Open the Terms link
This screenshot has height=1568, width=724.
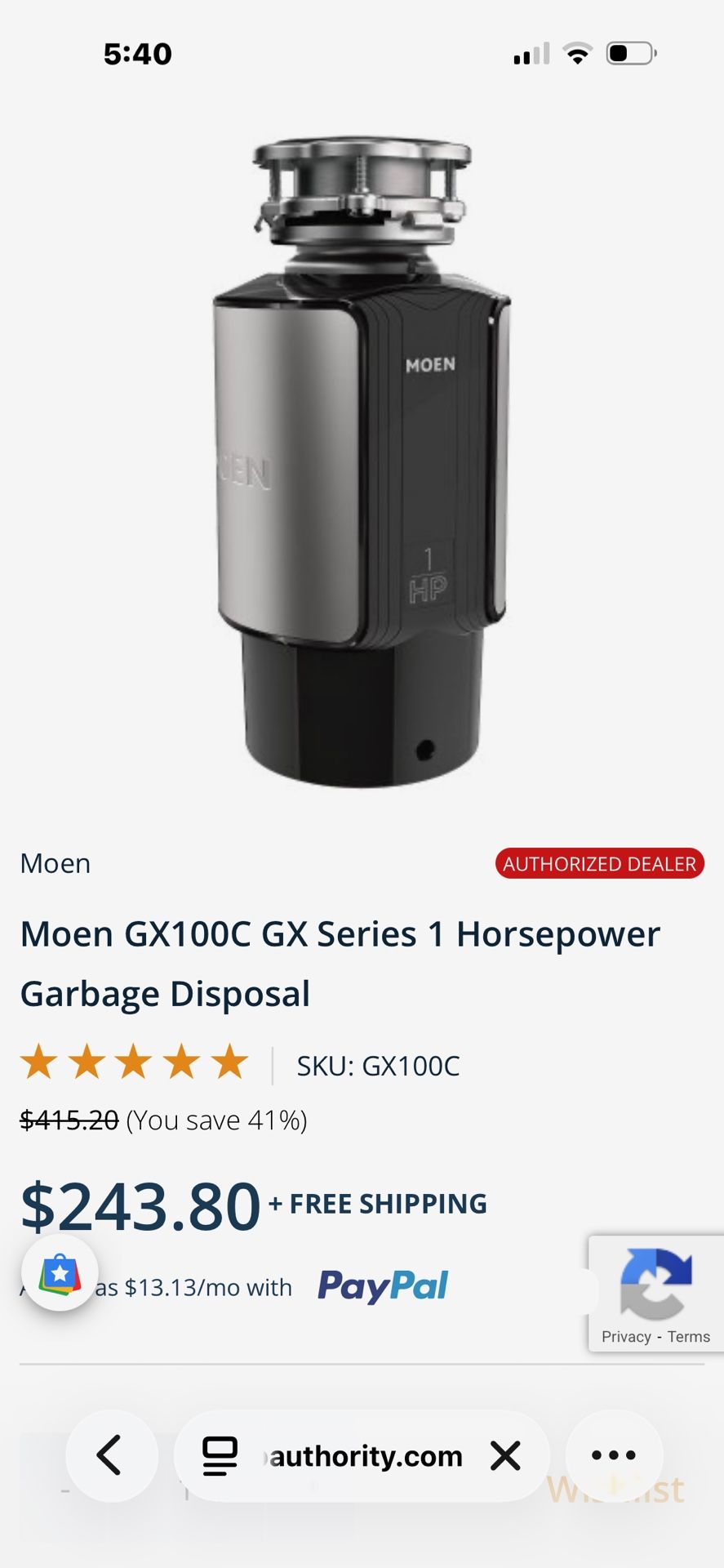pyautogui.click(x=691, y=1336)
